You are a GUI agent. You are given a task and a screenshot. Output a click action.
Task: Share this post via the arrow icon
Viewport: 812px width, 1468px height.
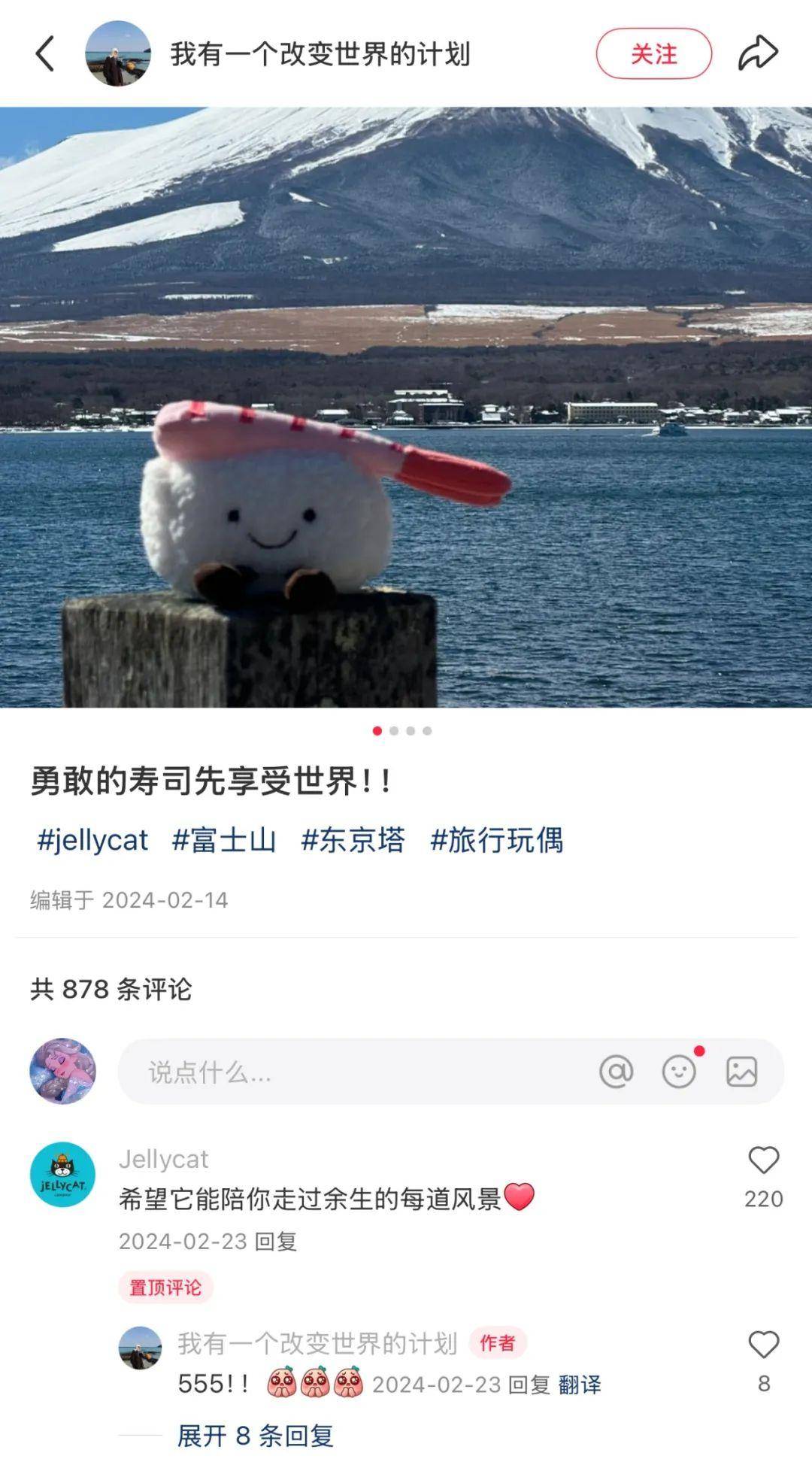click(757, 54)
